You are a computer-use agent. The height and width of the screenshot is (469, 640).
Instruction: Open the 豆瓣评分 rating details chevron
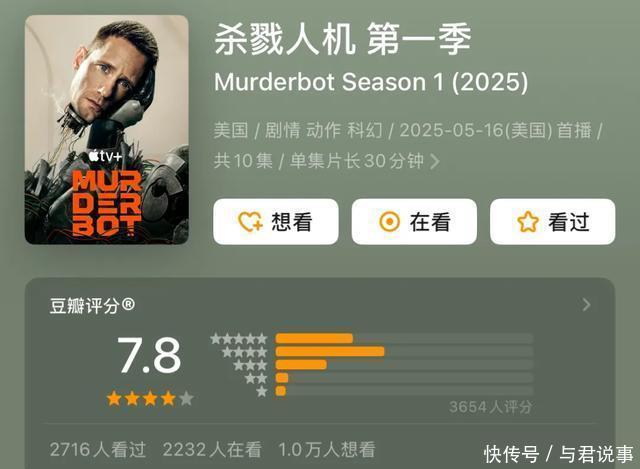pyautogui.click(x=586, y=305)
